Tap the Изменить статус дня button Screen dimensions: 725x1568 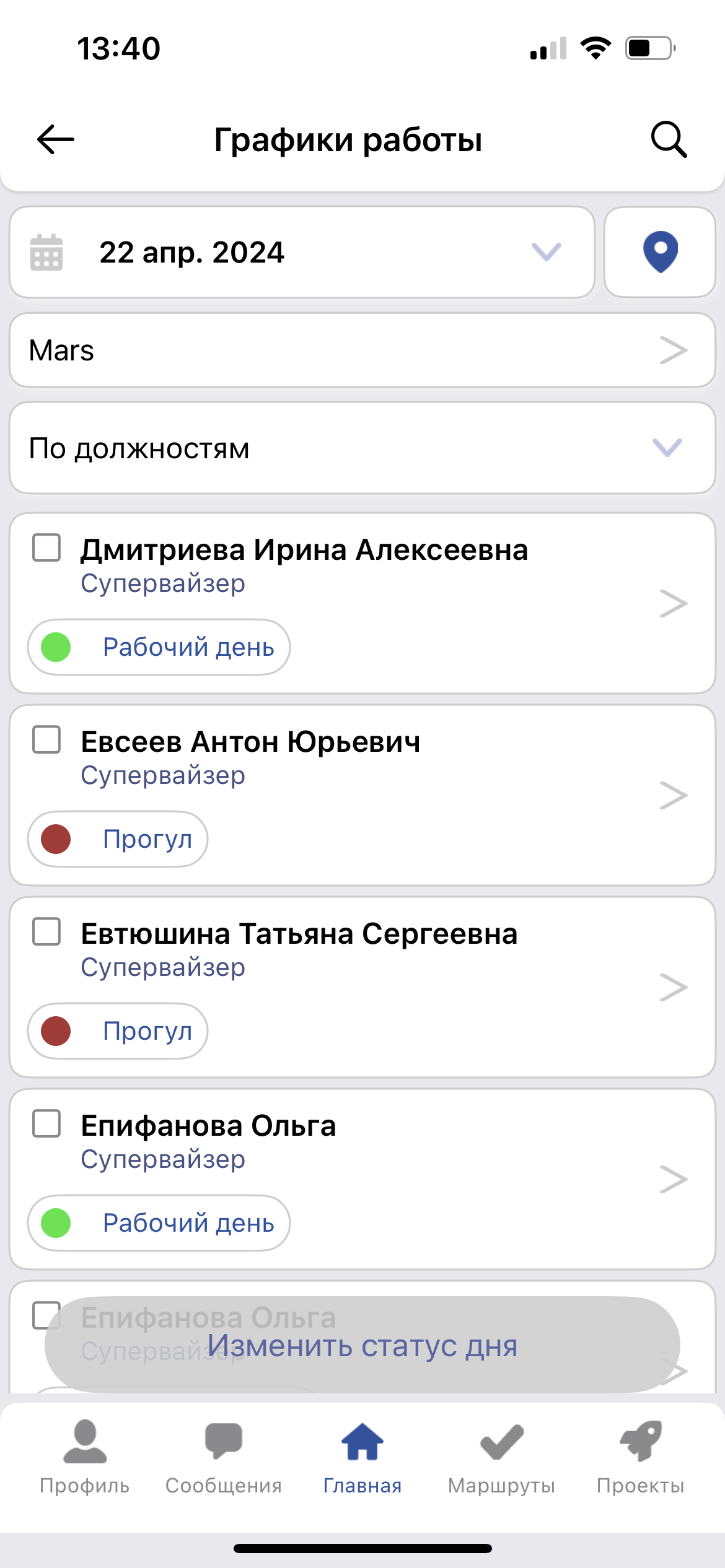[362, 1345]
